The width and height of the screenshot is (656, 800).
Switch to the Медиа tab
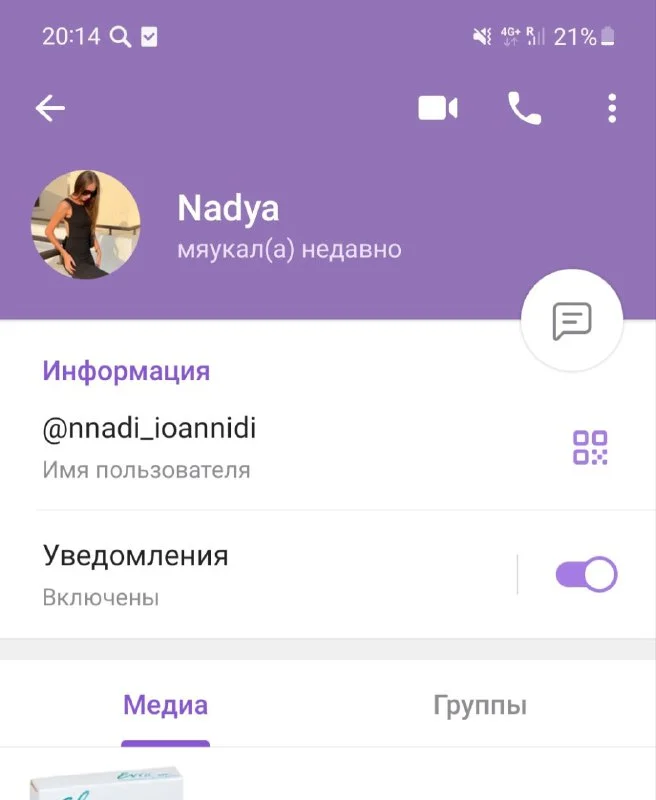click(165, 705)
